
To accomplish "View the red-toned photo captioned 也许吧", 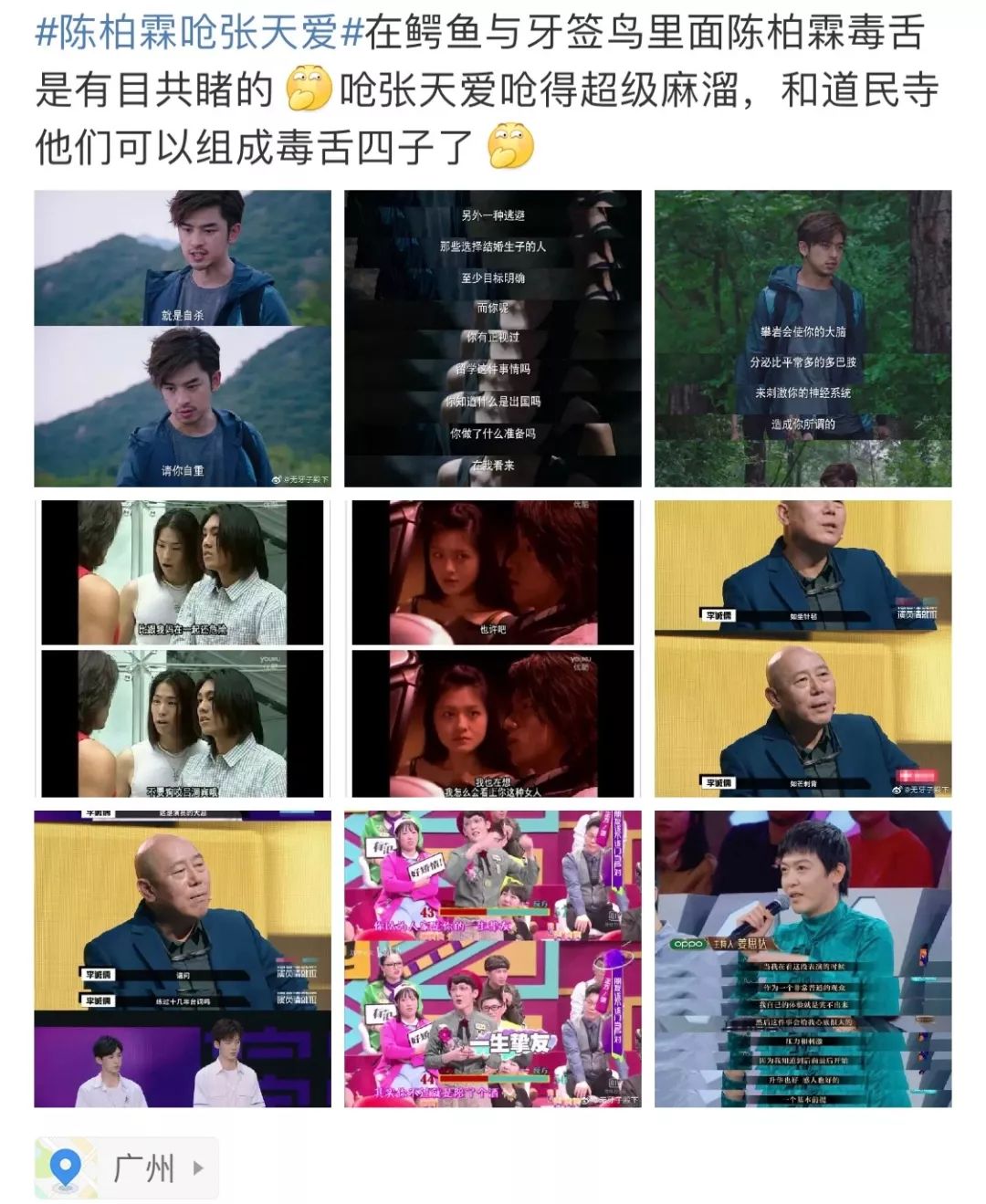I will point(492,648).
